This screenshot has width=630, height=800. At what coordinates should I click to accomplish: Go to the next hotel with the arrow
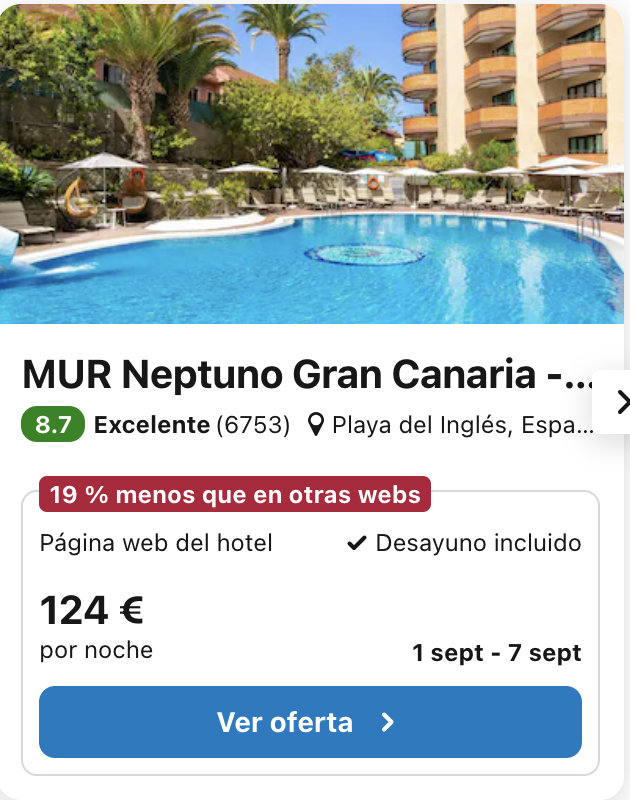(x=619, y=402)
